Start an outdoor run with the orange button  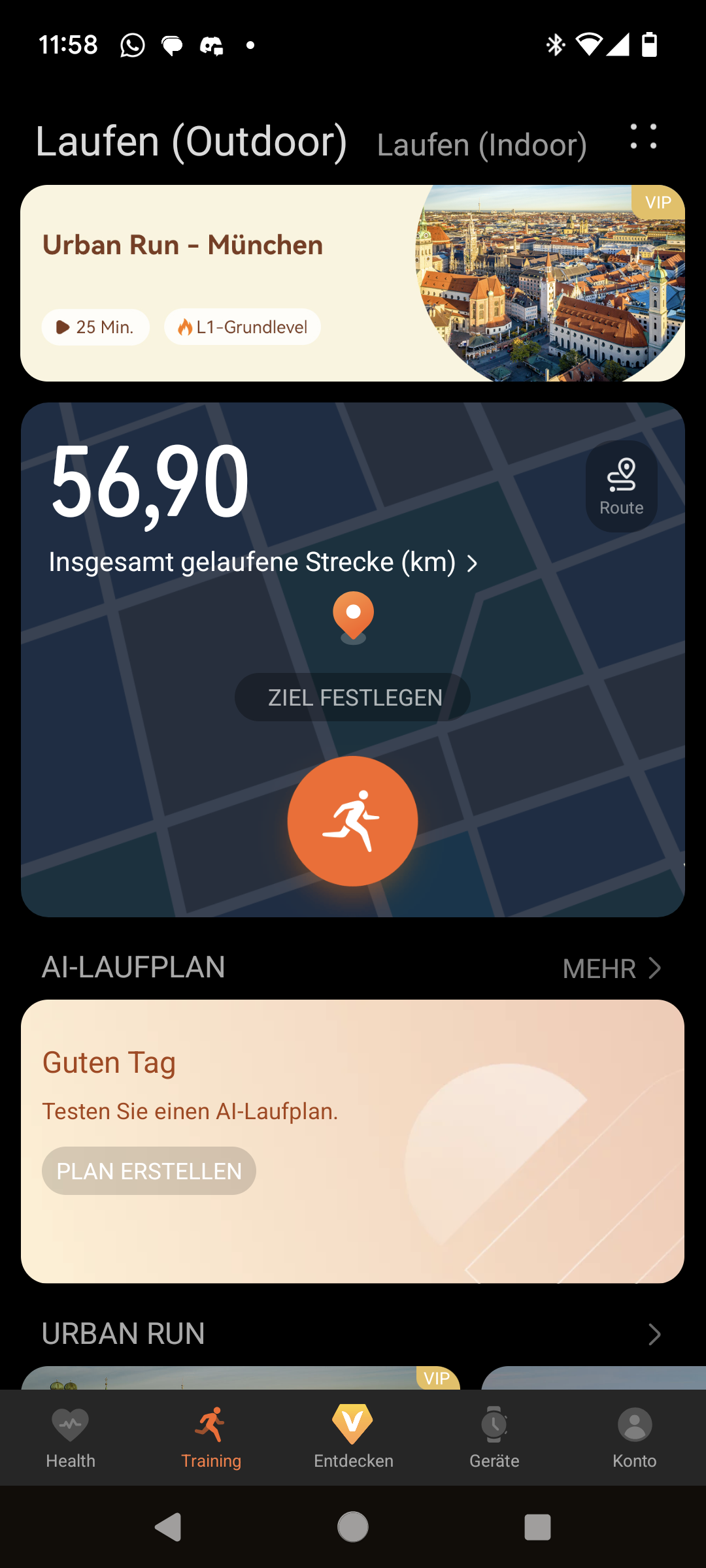pyautogui.click(x=352, y=821)
